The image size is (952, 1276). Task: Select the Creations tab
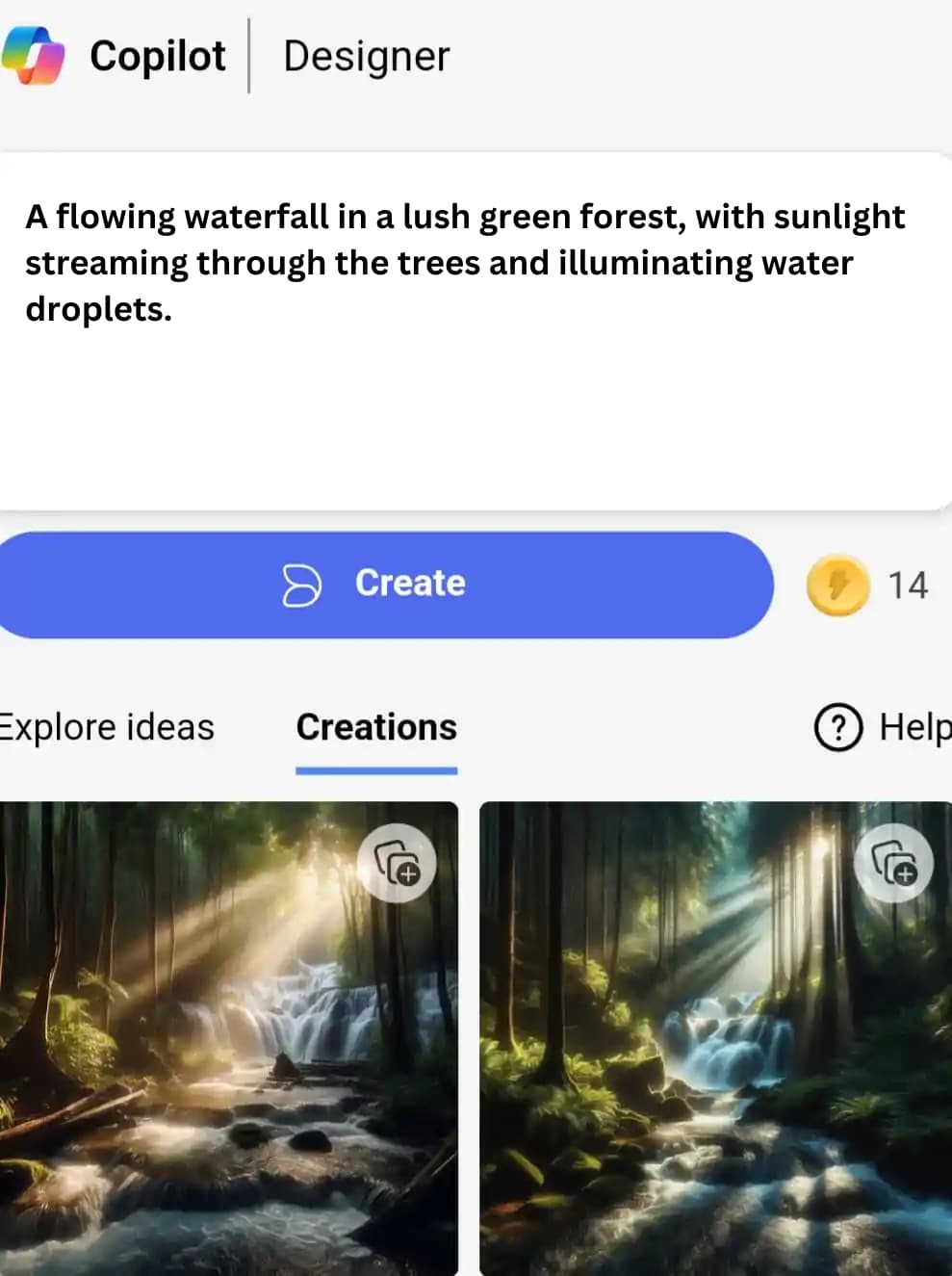(376, 727)
